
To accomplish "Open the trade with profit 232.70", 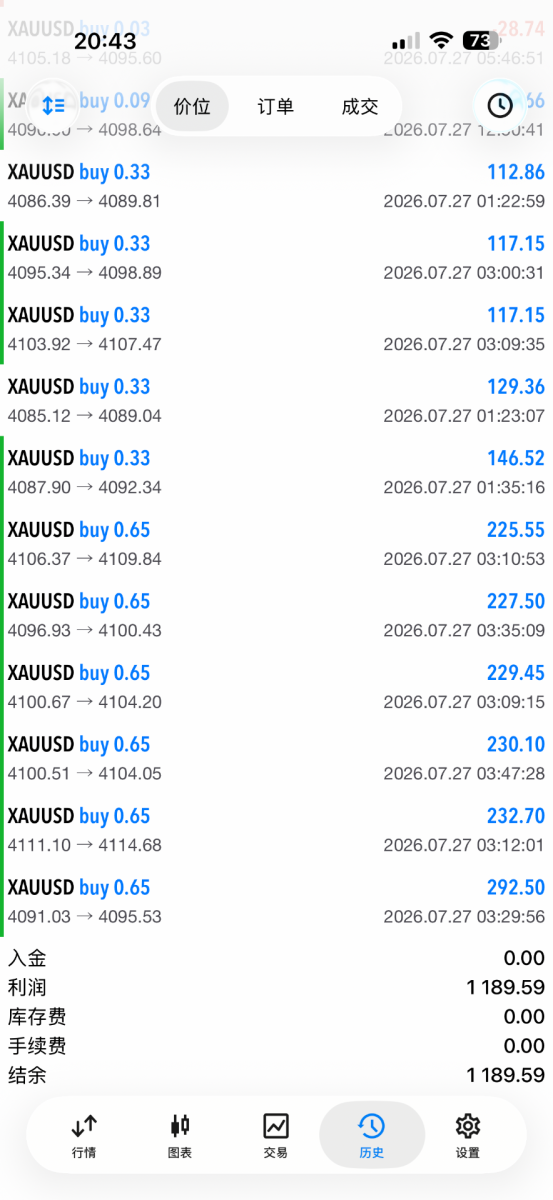I will tap(276, 829).
